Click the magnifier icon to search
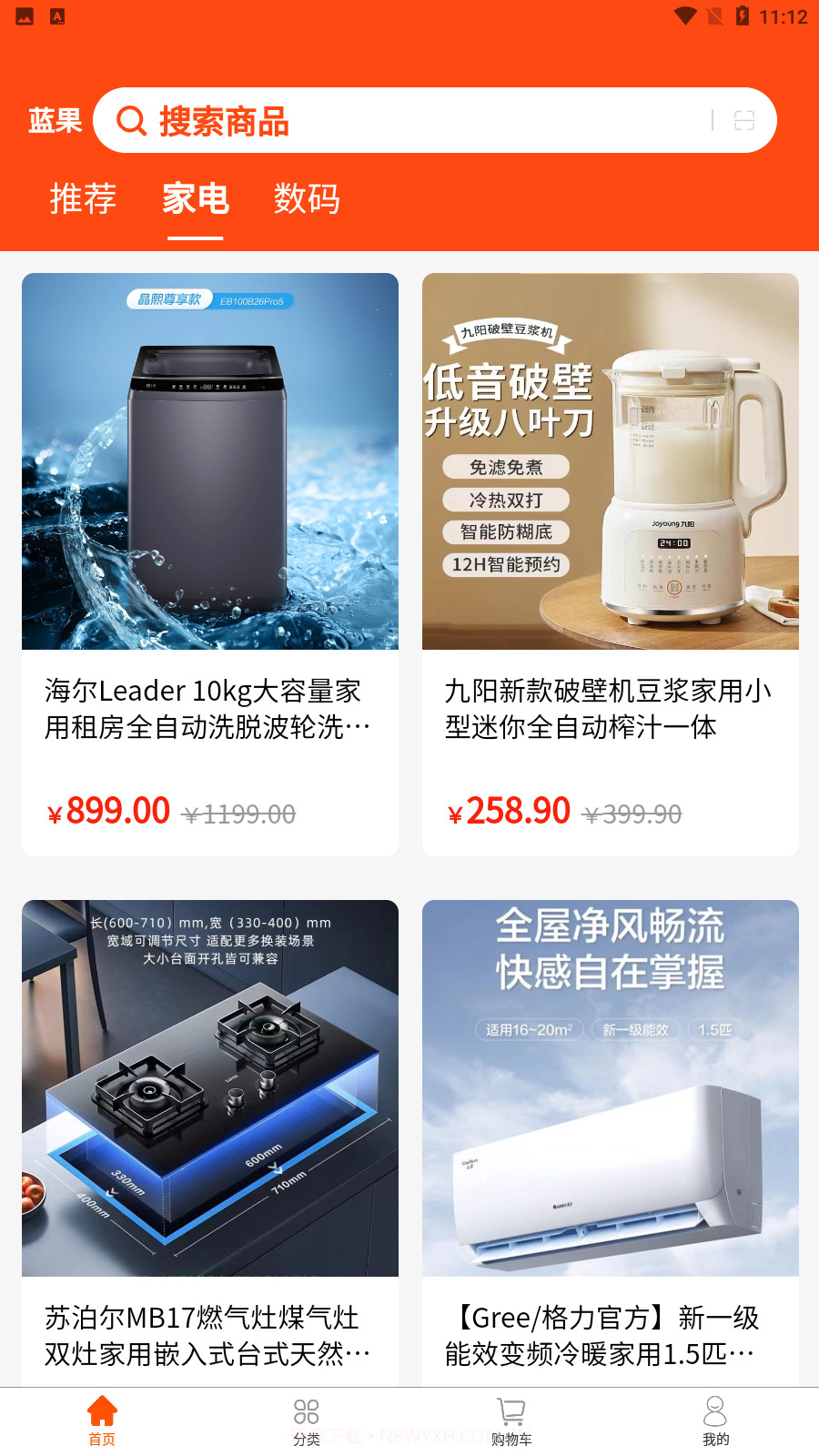The width and height of the screenshot is (819, 1456). click(x=131, y=119)
